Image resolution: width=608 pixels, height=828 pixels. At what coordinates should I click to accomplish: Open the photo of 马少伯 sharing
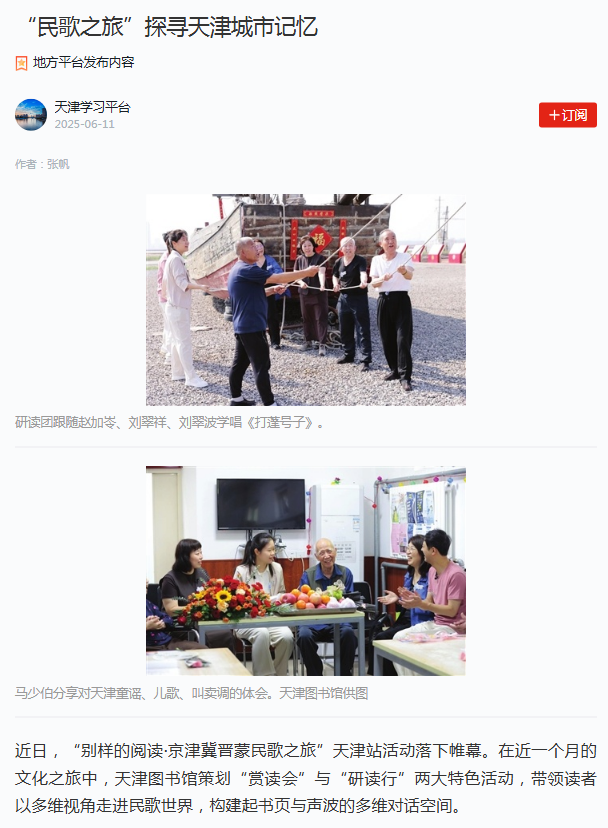[x=305, y=570]
